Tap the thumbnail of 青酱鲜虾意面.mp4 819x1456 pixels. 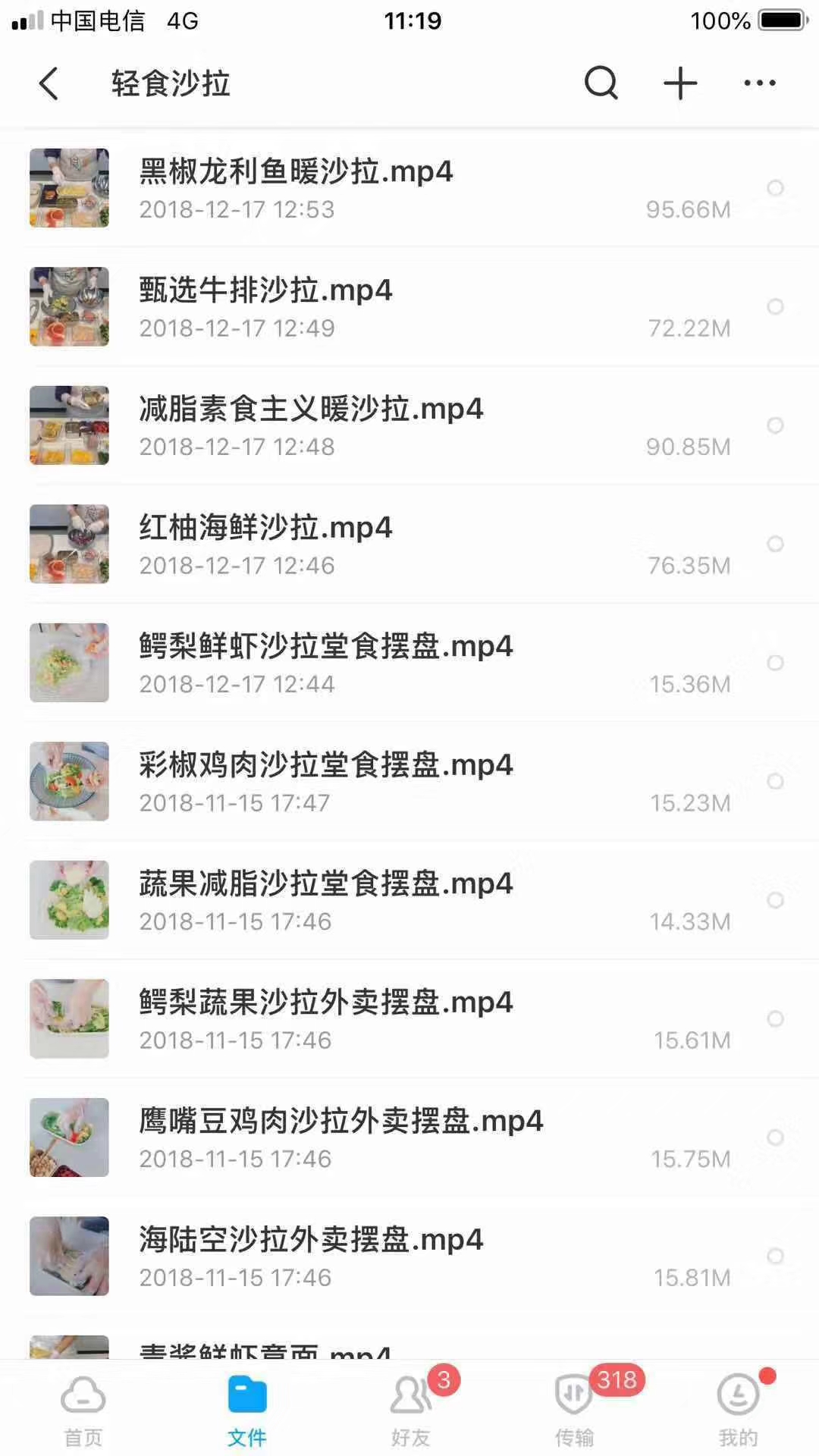pos(69,1350)
